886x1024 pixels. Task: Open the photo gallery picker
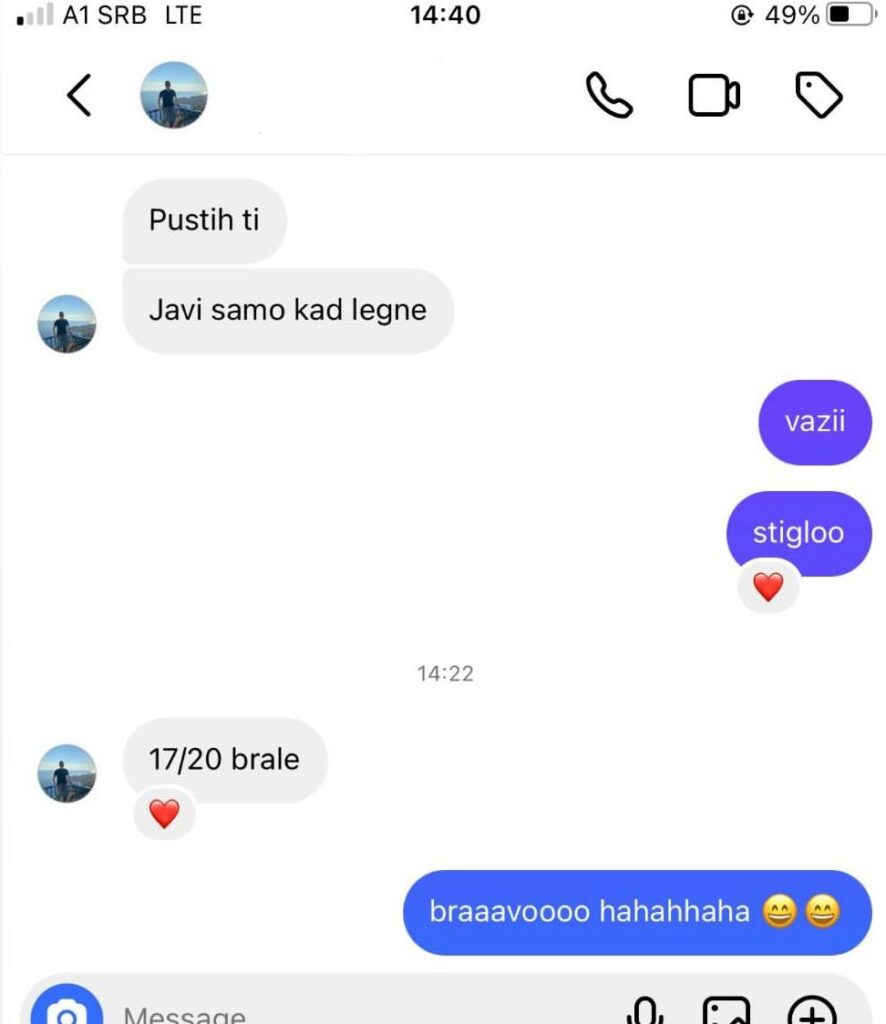pyautogui.click(x=727, y=1012)
